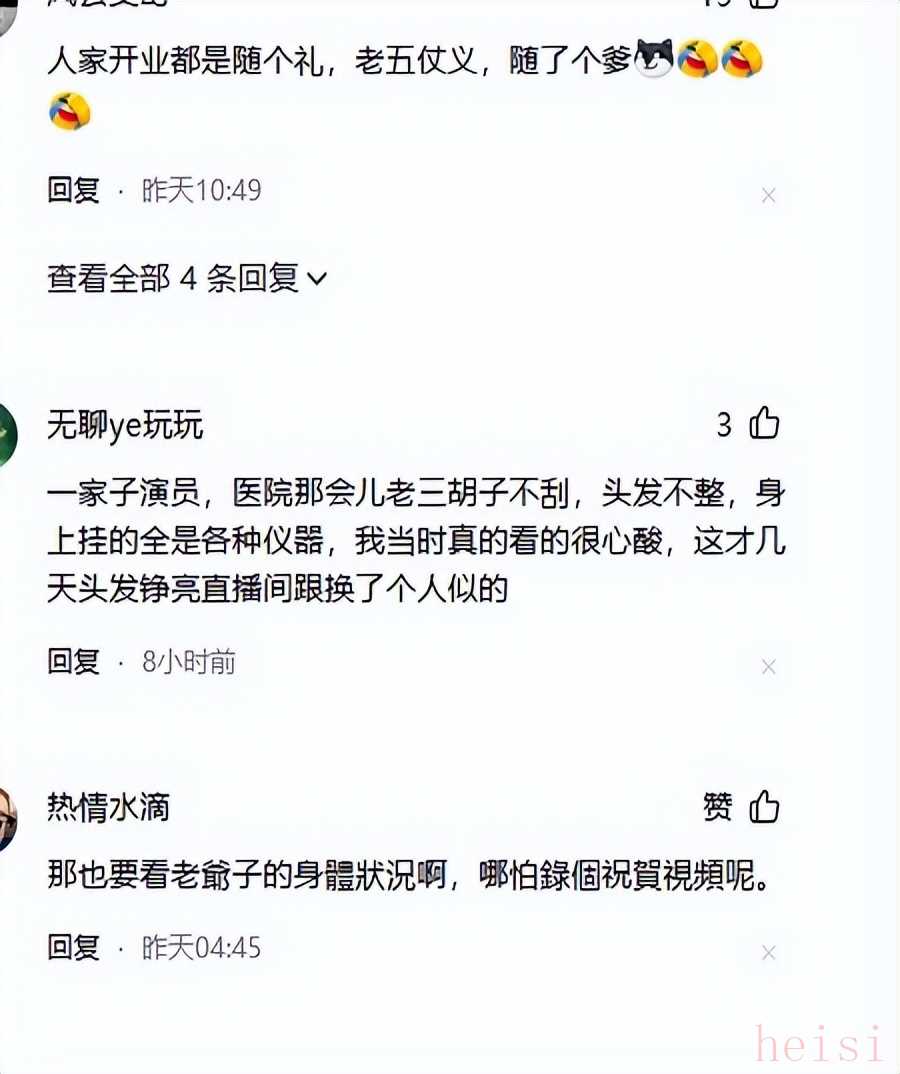Expand 查看全部 4 条回复

pyautogui.click(x=186, y=278)
